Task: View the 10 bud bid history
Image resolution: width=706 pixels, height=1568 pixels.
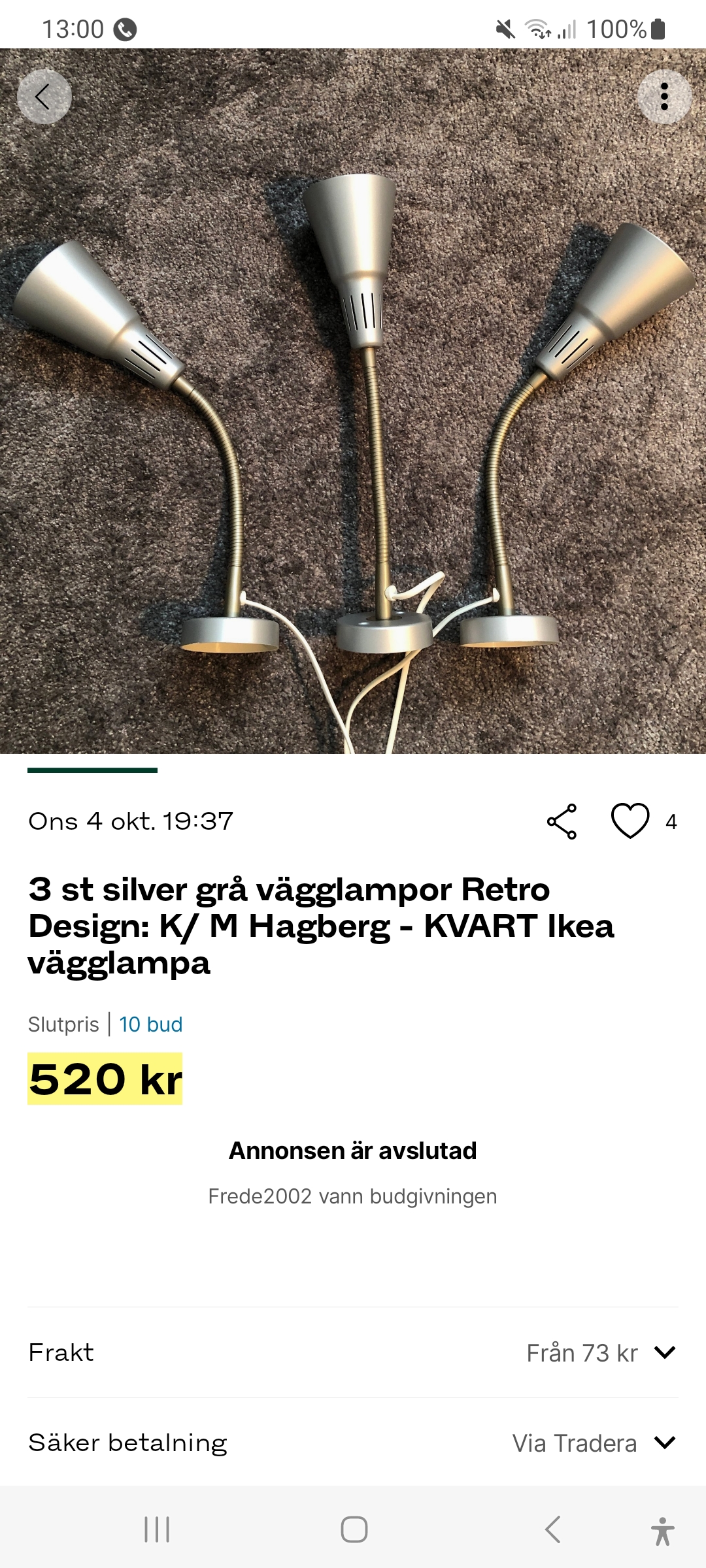Action: tap(150, 1024)
